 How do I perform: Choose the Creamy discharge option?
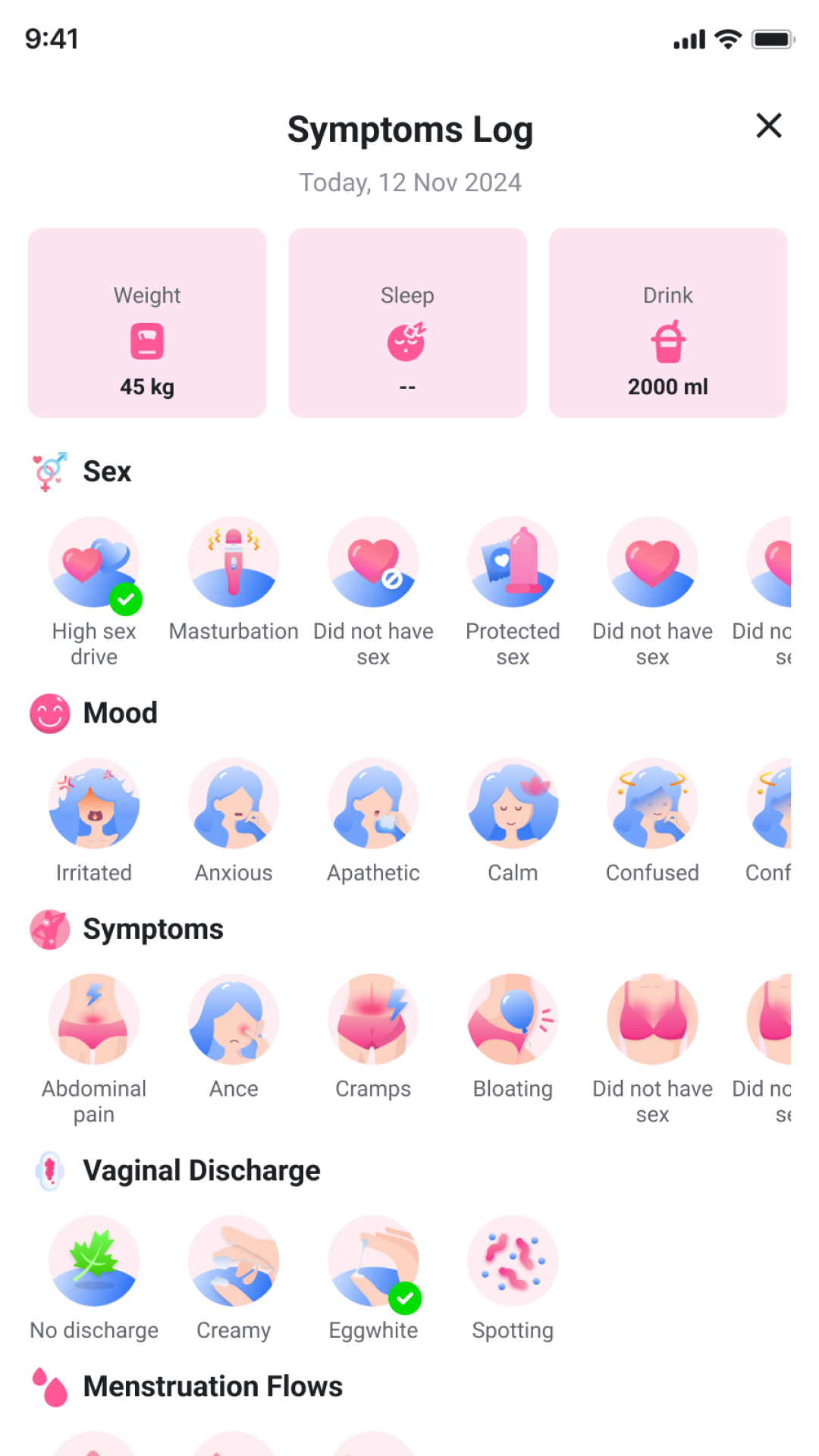pyautogui.click(x=234, y=1260)
